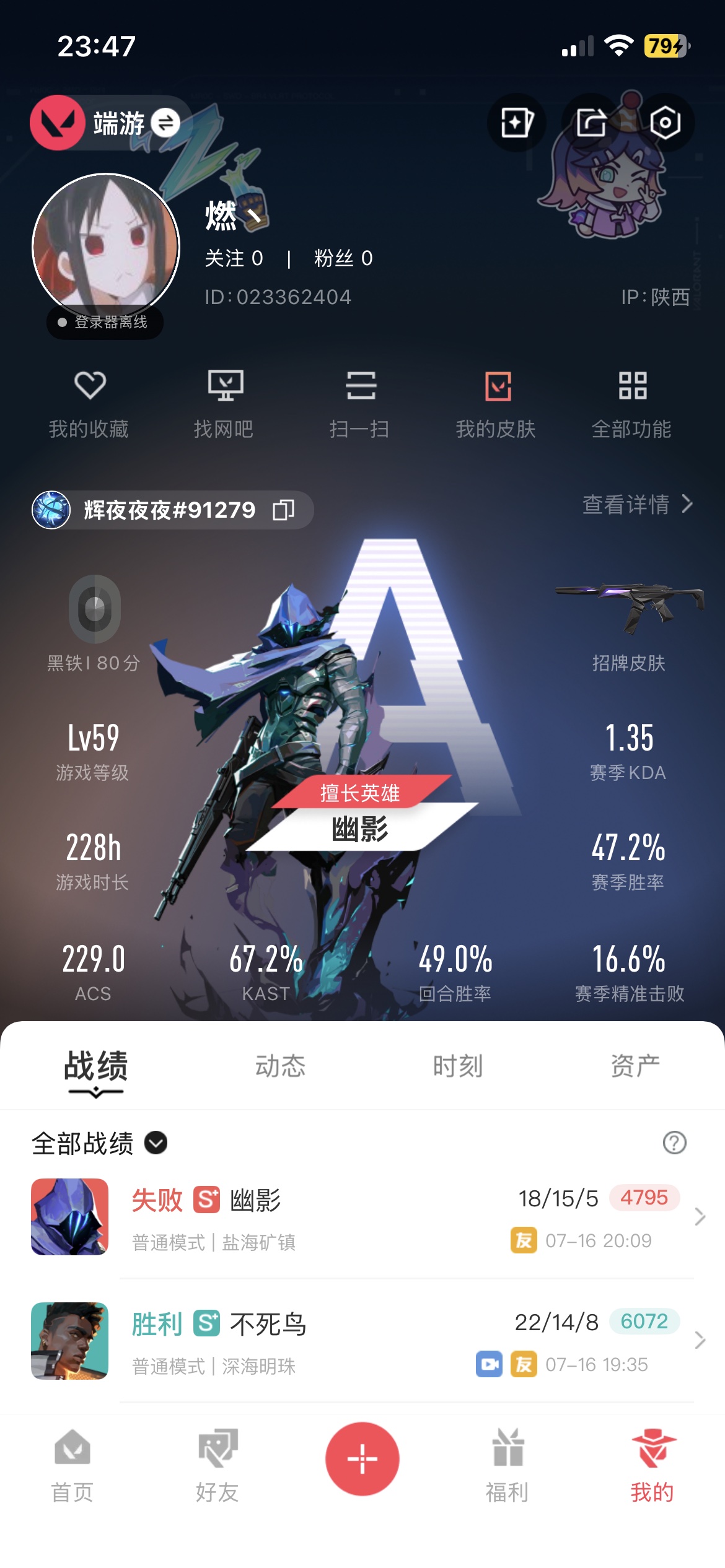Open the settings hexagon icon

pyautogui.click(x=665, y=122)
